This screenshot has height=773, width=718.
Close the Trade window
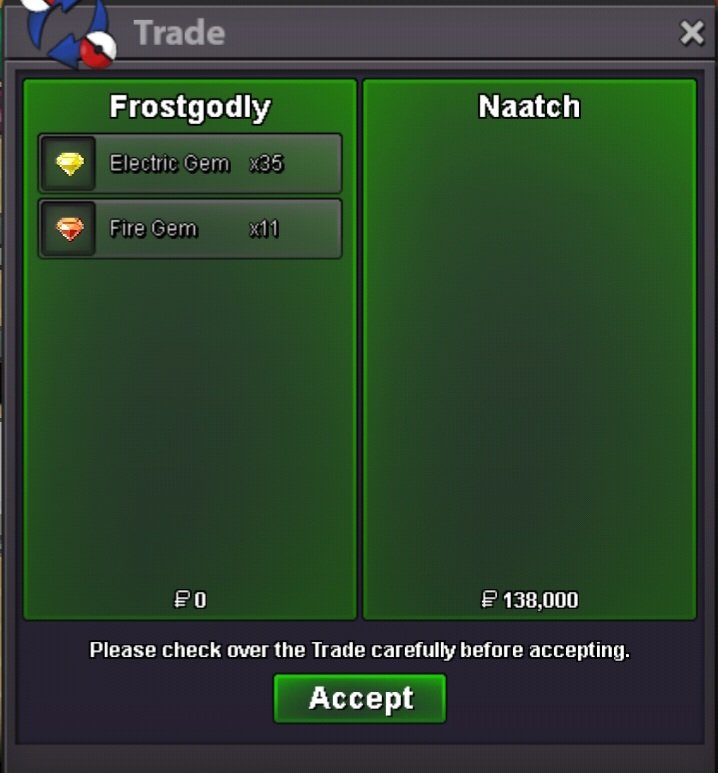tap(692, 33)
